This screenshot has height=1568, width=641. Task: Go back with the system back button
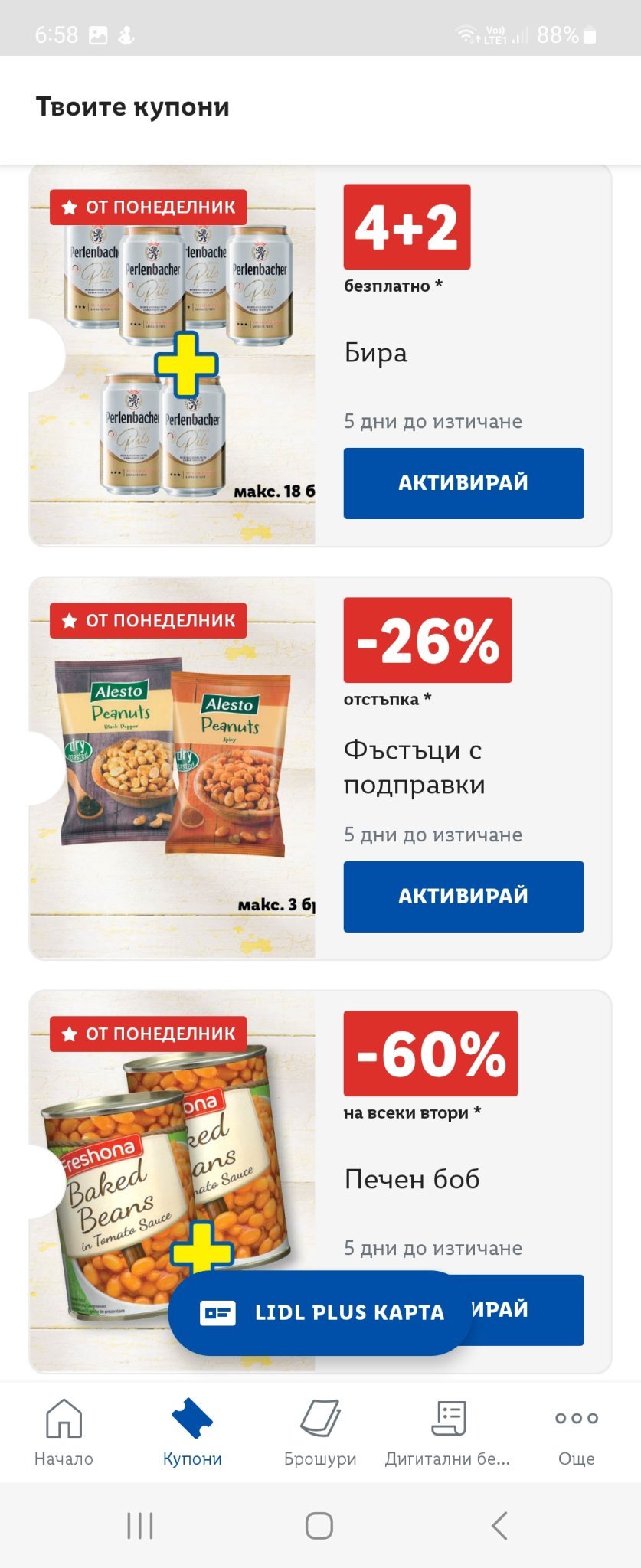click(x=499, y=1526)
